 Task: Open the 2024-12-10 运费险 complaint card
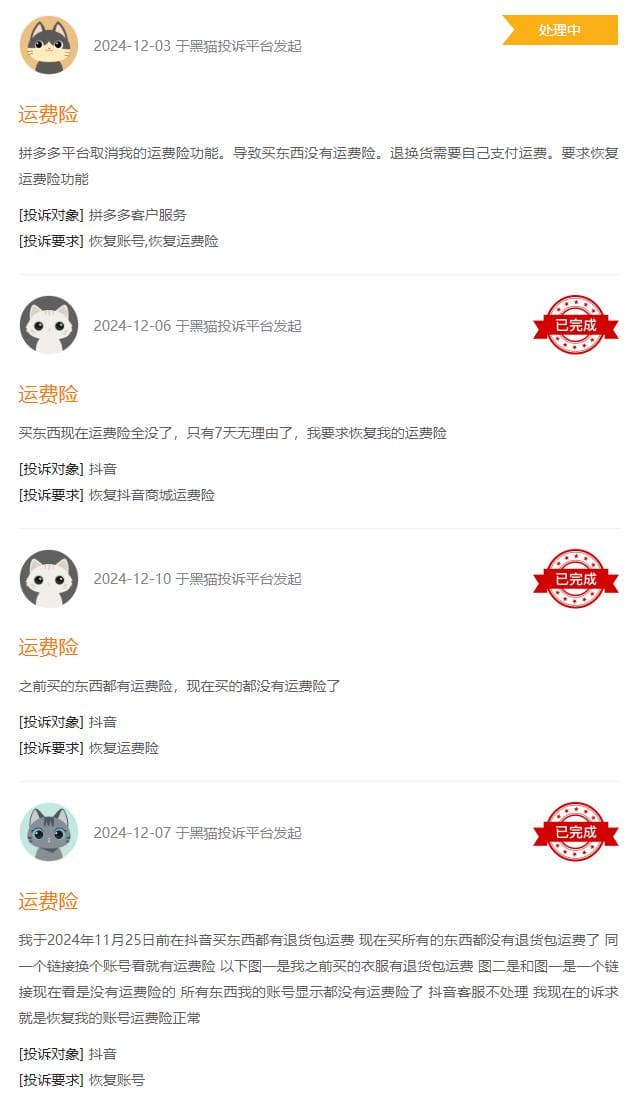pyautogui.click(x=48, y=647)
